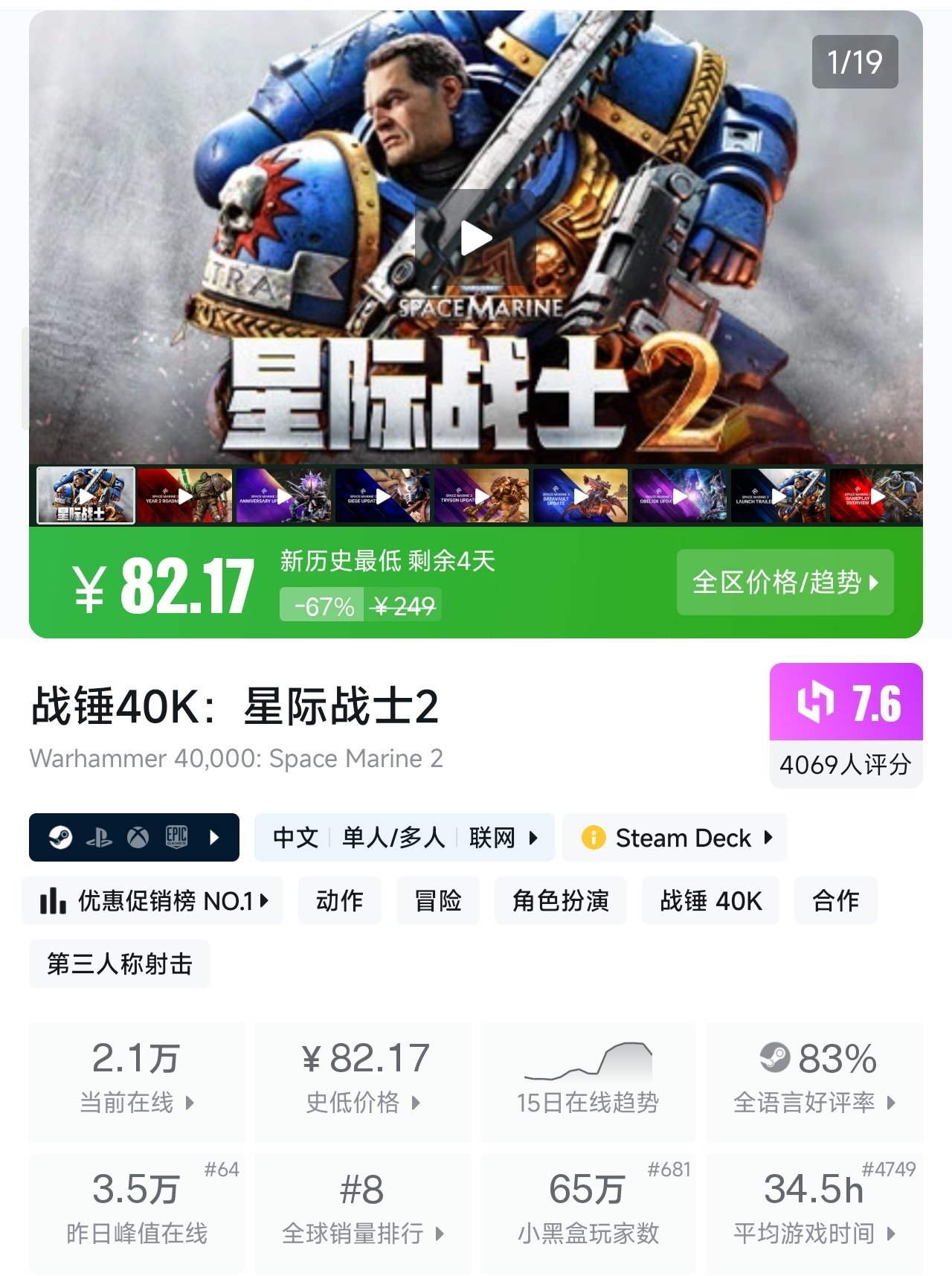The image size is (952, 1276).
Task: Open the 第三人称射击 tag
Action: pos(119,964)
